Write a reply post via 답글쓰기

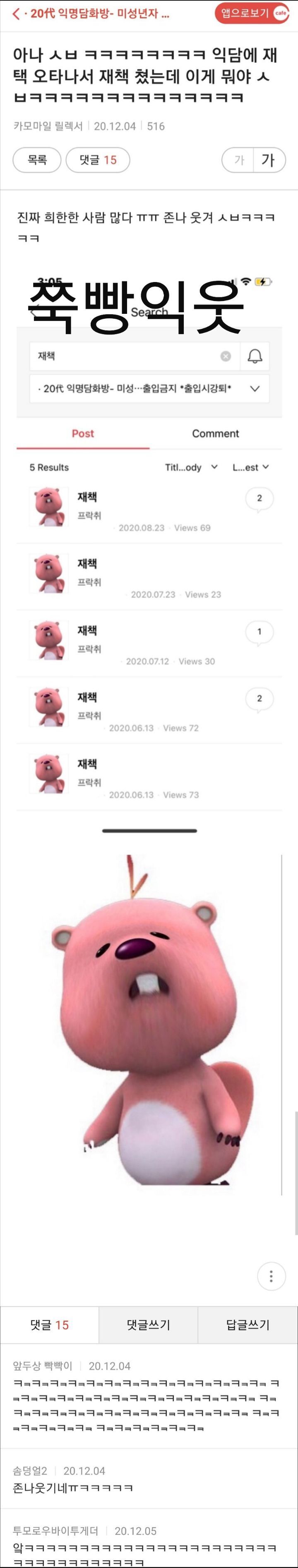tap(248, 1325)
